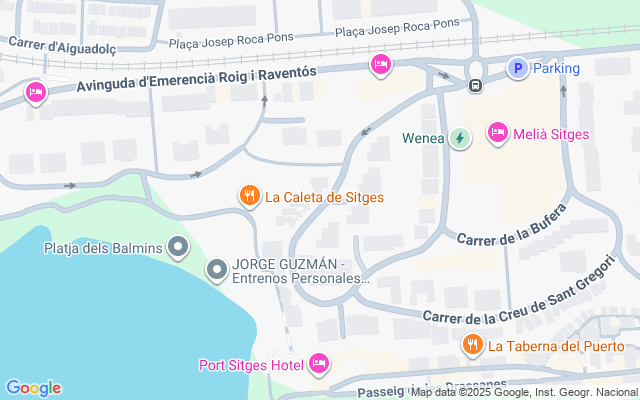This screenshot has width=640, height=400.
Task: Select the hotel pin below Carrer d'Aiguadolç
Action: click(x=36, y=93)
